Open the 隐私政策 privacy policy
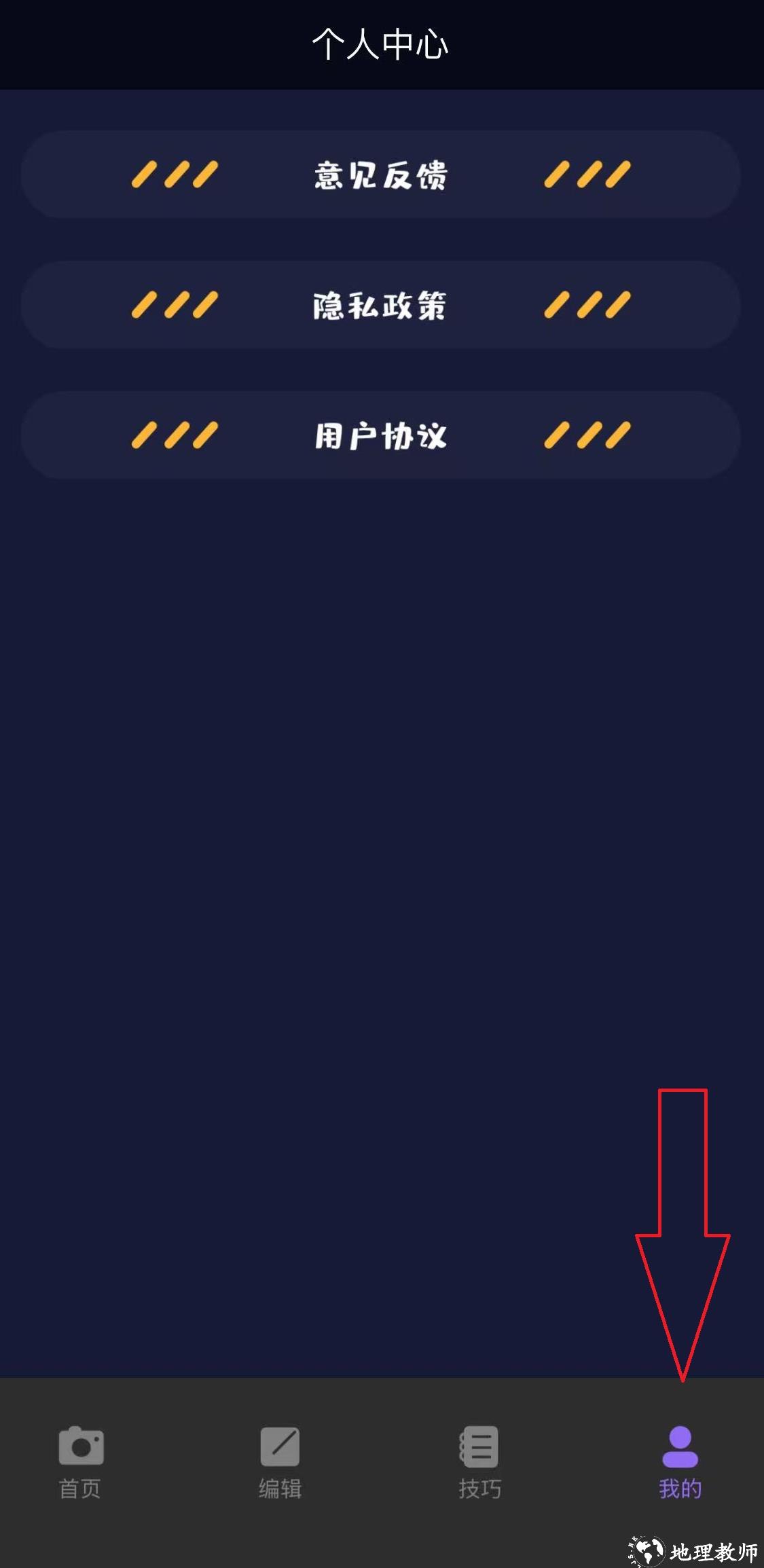The width and height of the screenshot is (764, 1568). (x=380, y=305)
